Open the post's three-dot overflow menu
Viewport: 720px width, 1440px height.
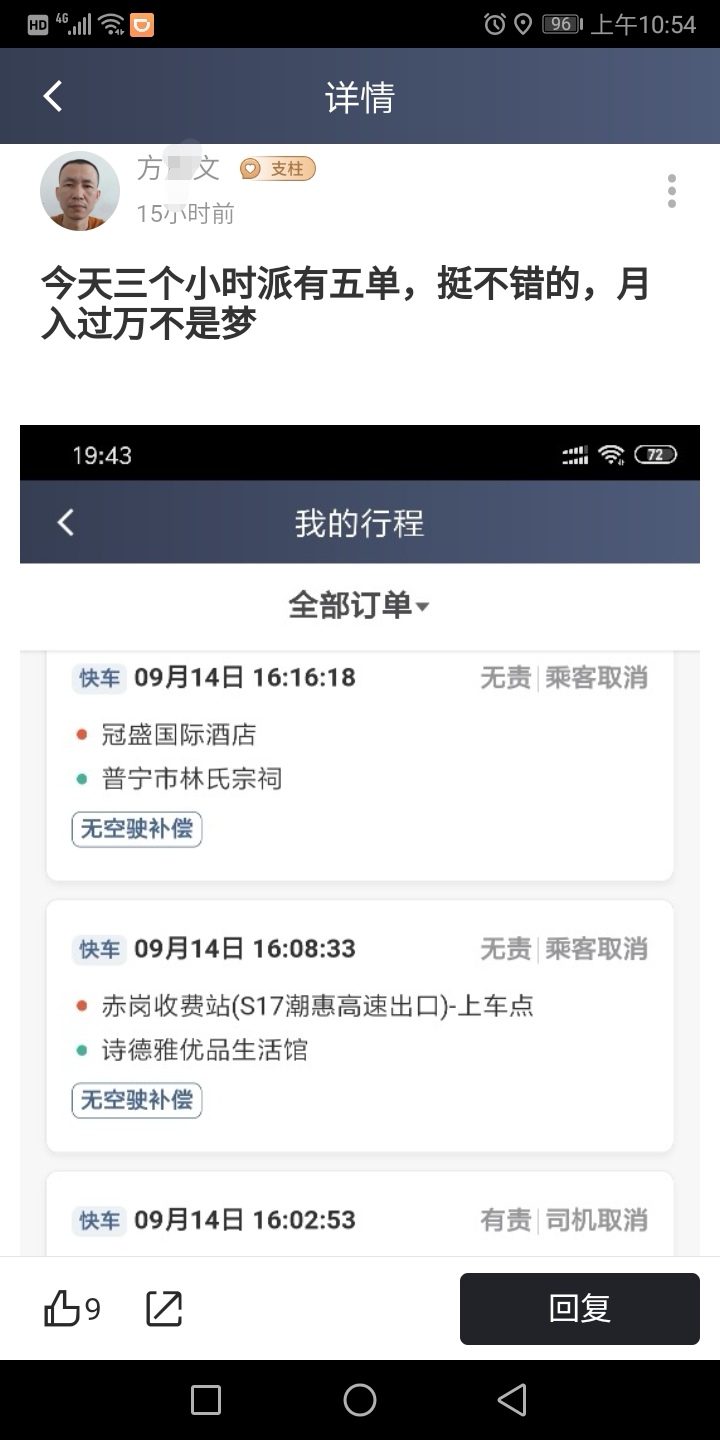(x=671, y=191)
